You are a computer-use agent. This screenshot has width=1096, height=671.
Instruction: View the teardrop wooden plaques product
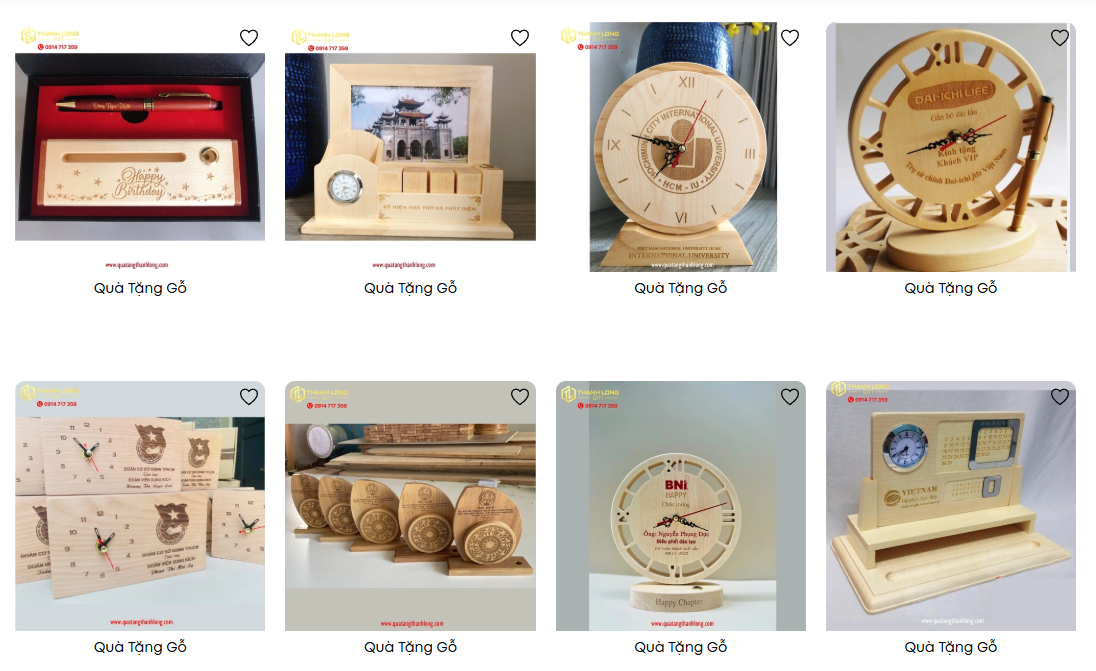click(410, 510)
